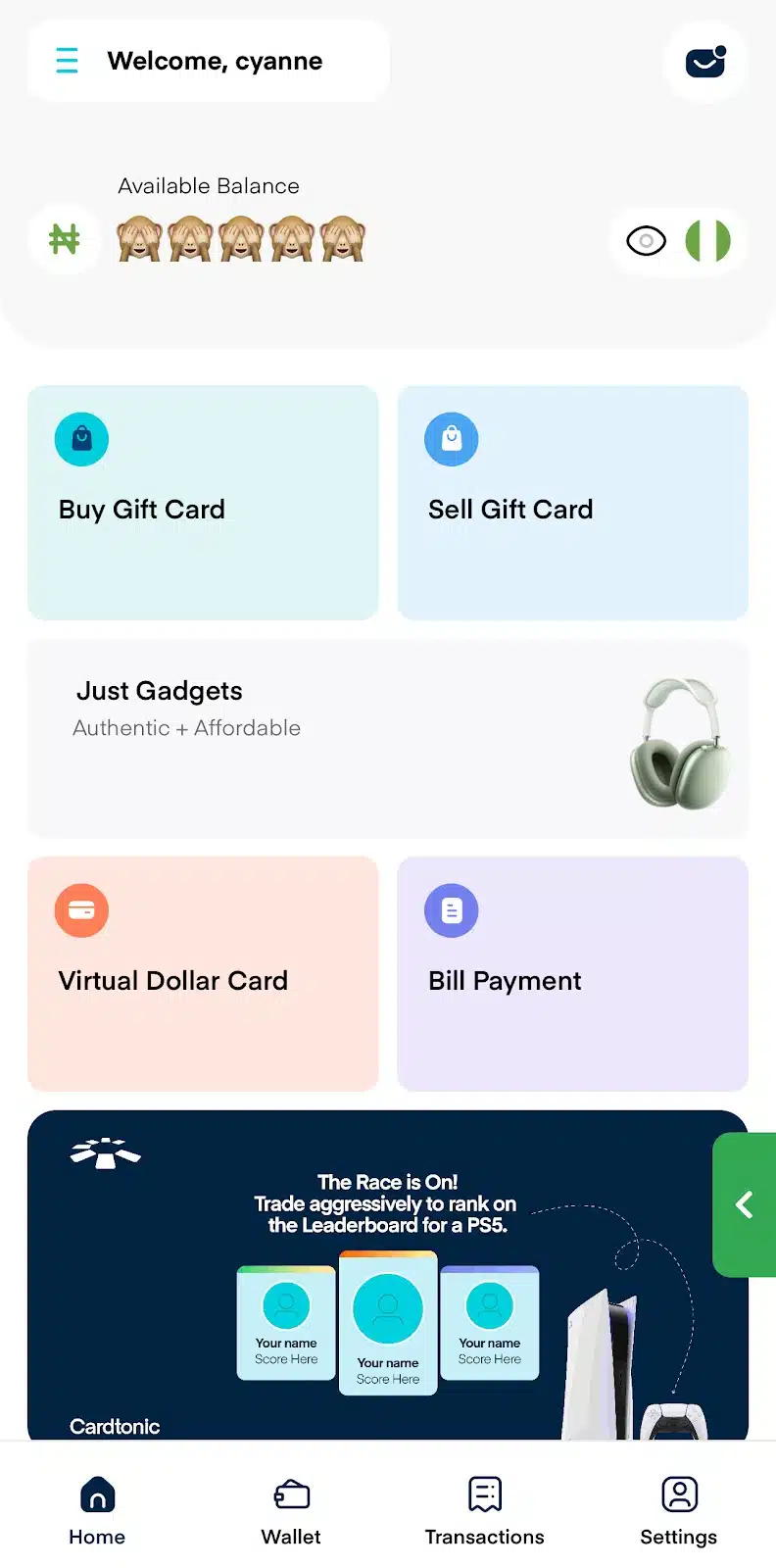This screenshot has width=776, height=1568.
Task: Open Bill Payment
Action: (572, 973)
